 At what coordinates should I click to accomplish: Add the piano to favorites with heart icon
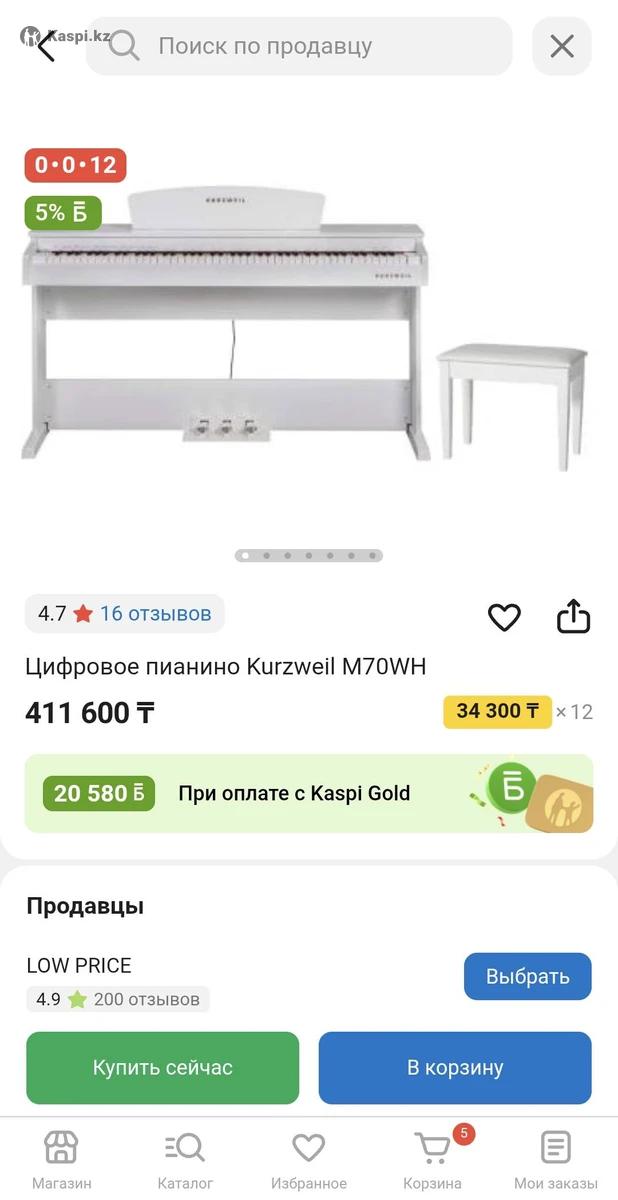coord(504,617)
